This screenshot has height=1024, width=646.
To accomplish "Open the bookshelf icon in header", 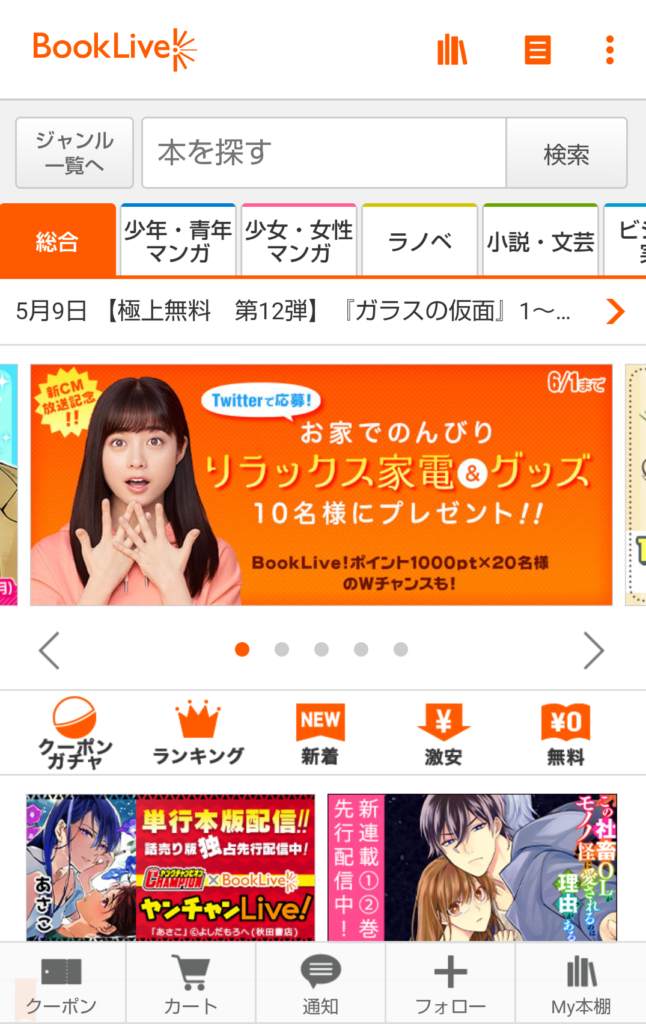I will (452, 49).
